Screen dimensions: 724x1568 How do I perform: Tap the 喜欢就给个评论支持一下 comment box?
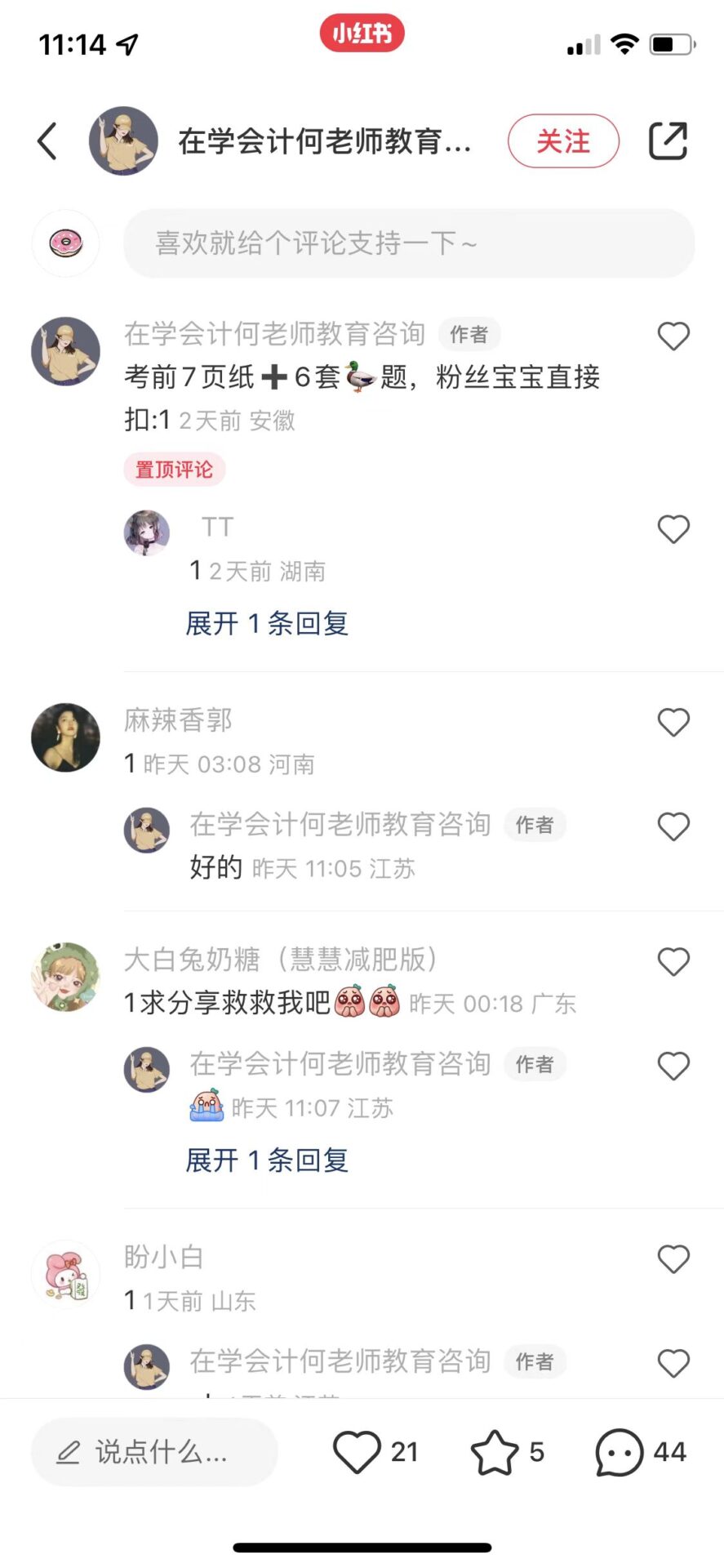[x=408, y=243]
